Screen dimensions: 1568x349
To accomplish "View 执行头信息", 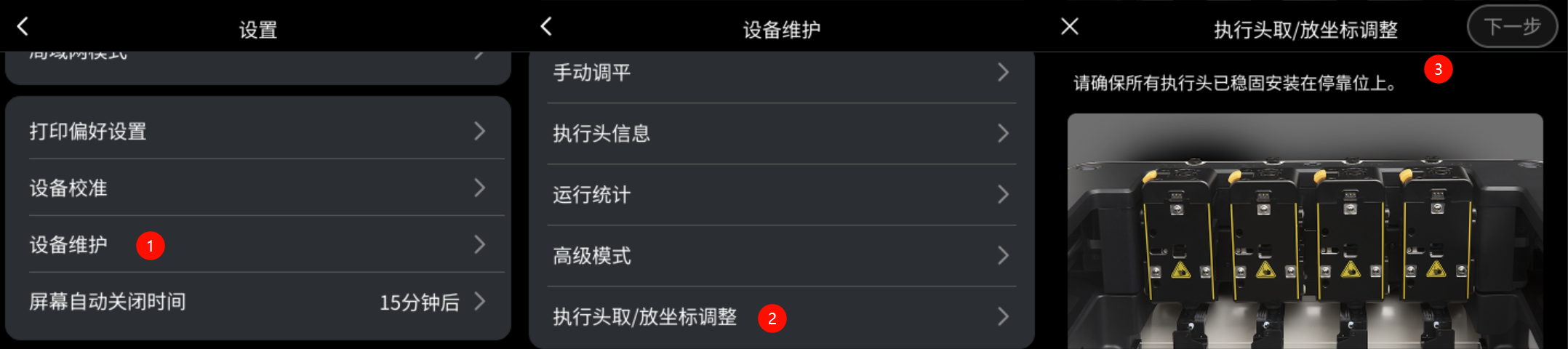I will coord(781,134).
